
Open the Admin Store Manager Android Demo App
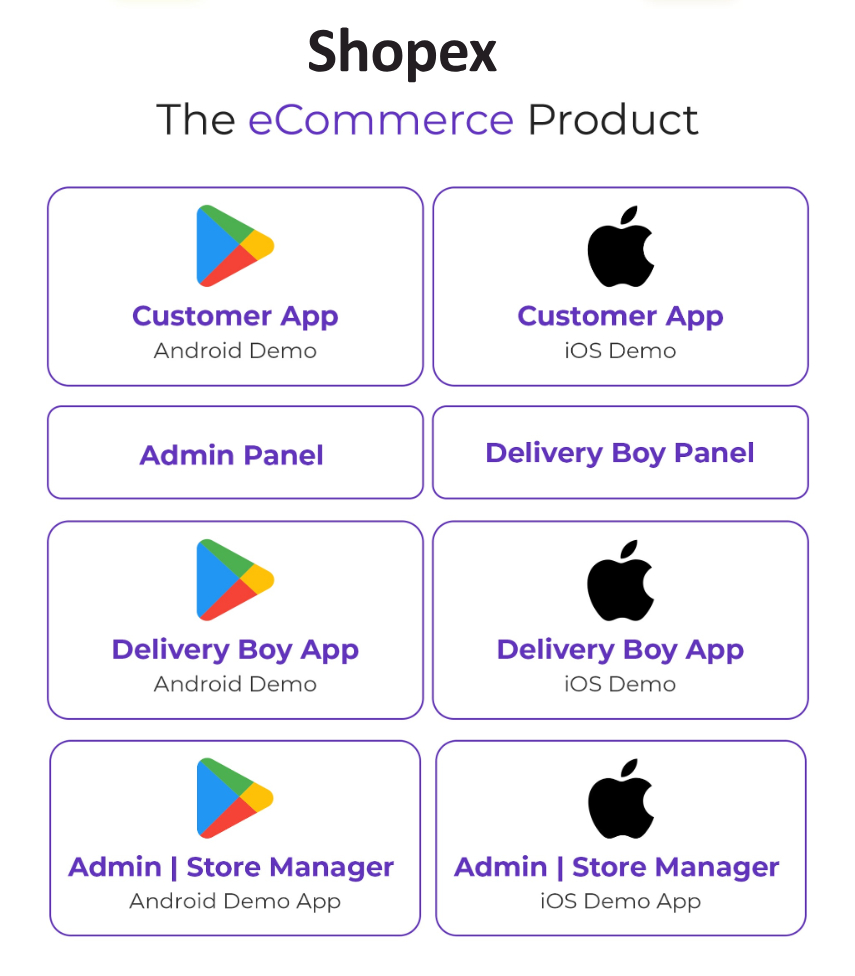click(x=236, y=835)
